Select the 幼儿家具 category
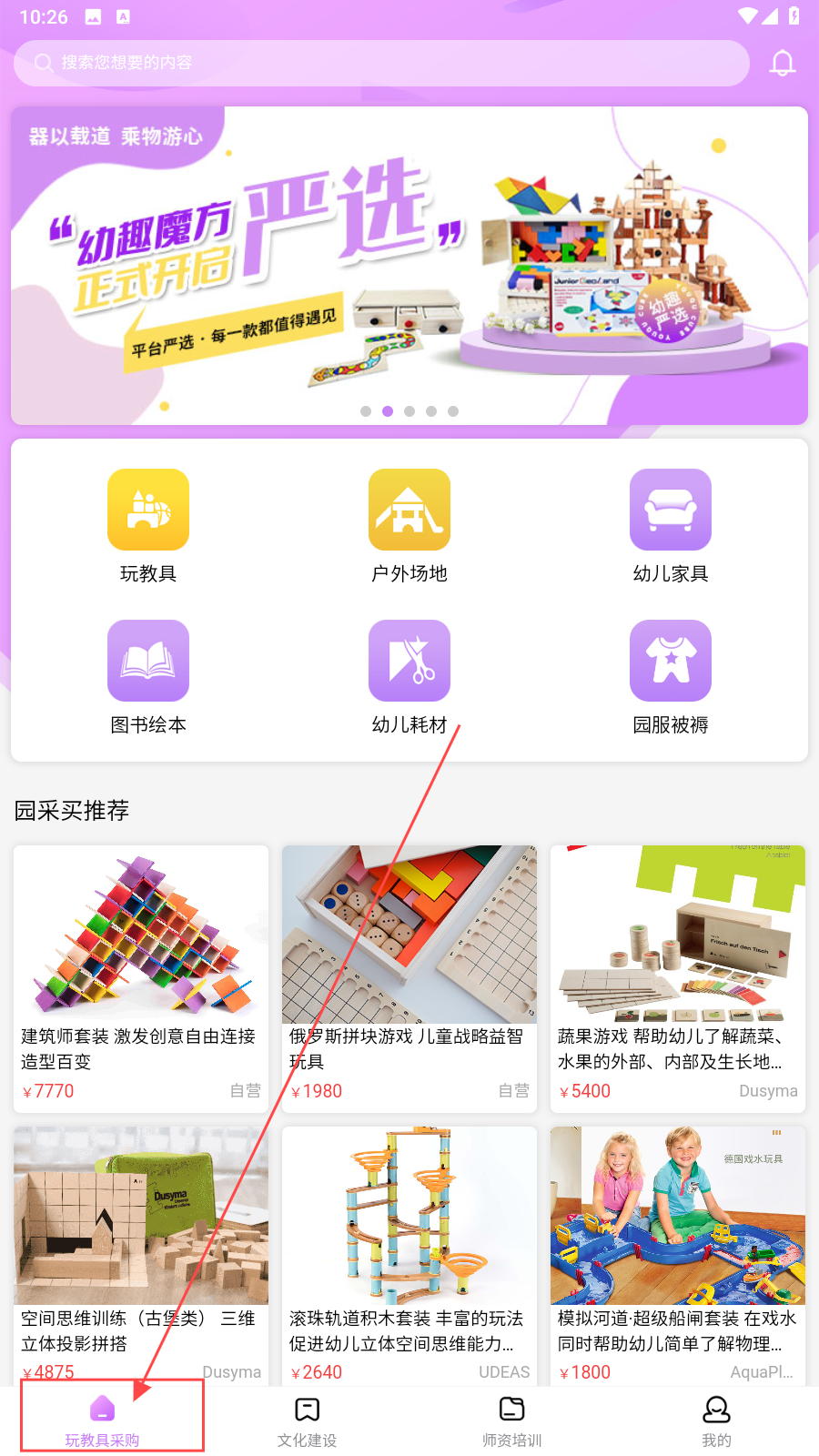 pyautogui.click(x=671, y=525)
